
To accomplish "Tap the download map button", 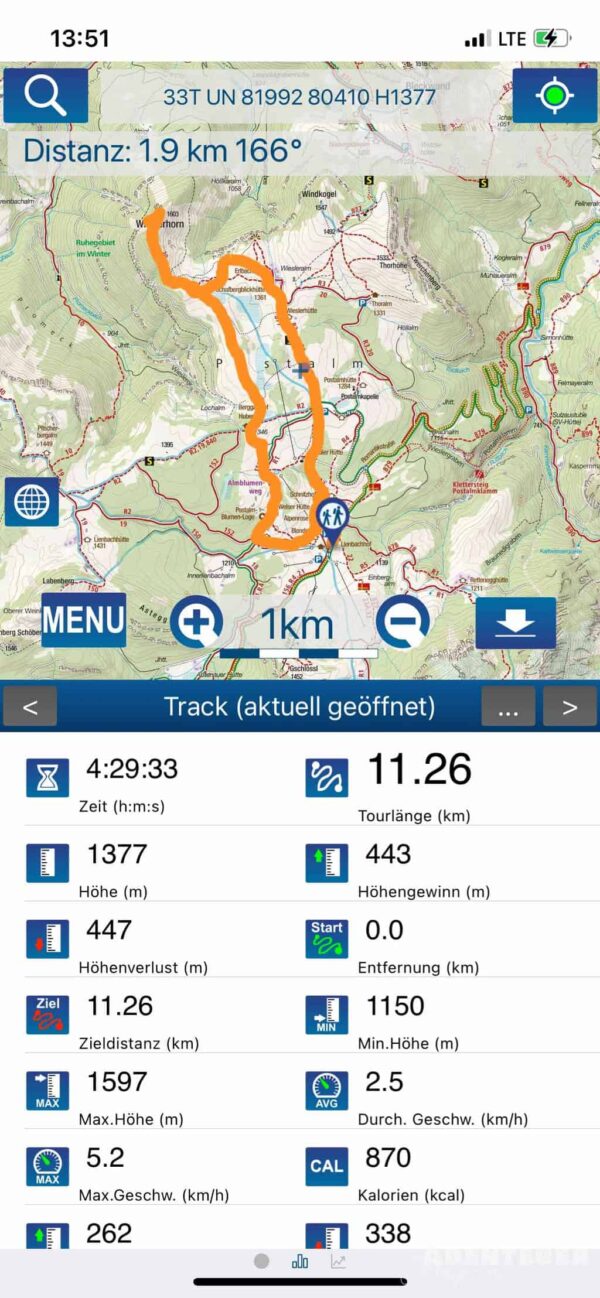I will [515, 624].
